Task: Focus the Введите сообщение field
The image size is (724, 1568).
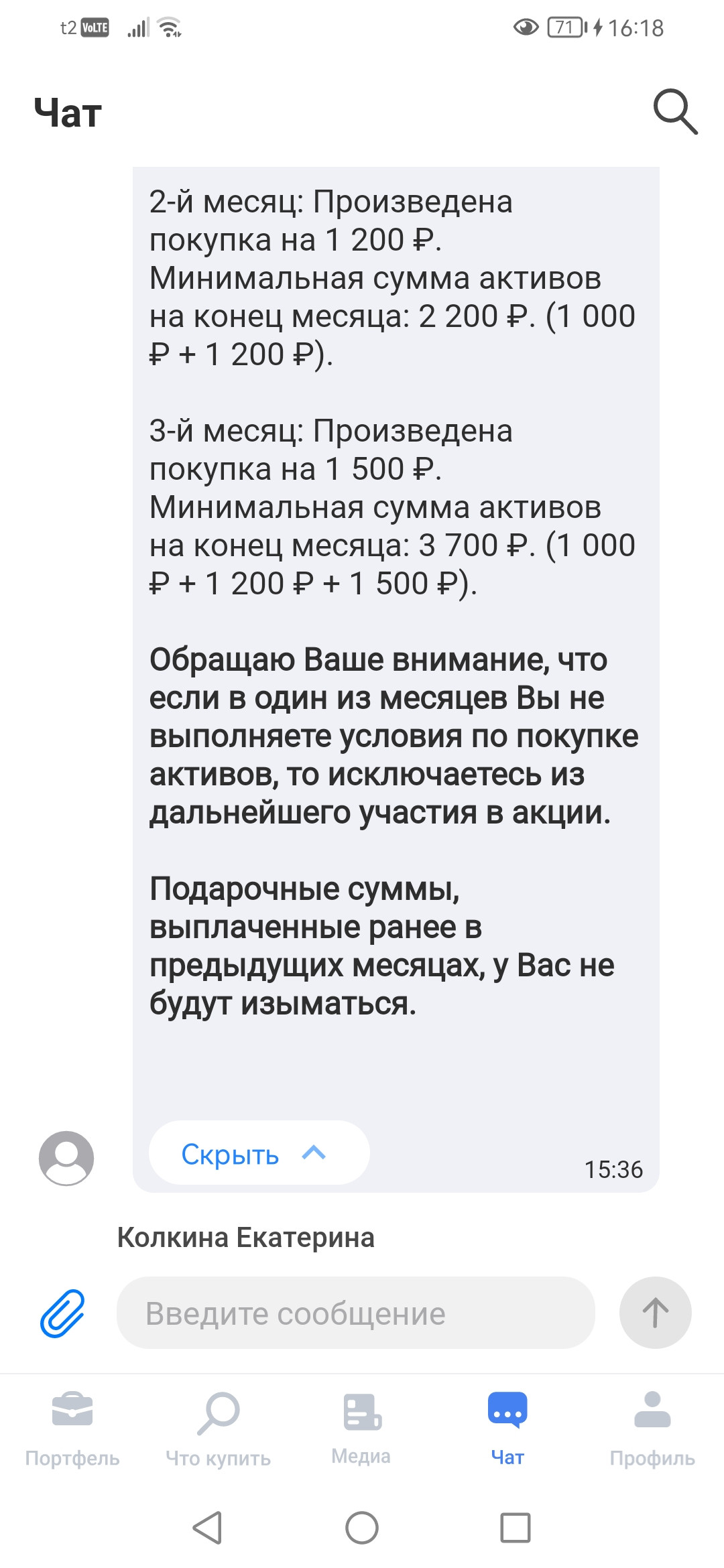Action: pyautogui.click(x=356, y=1313)
